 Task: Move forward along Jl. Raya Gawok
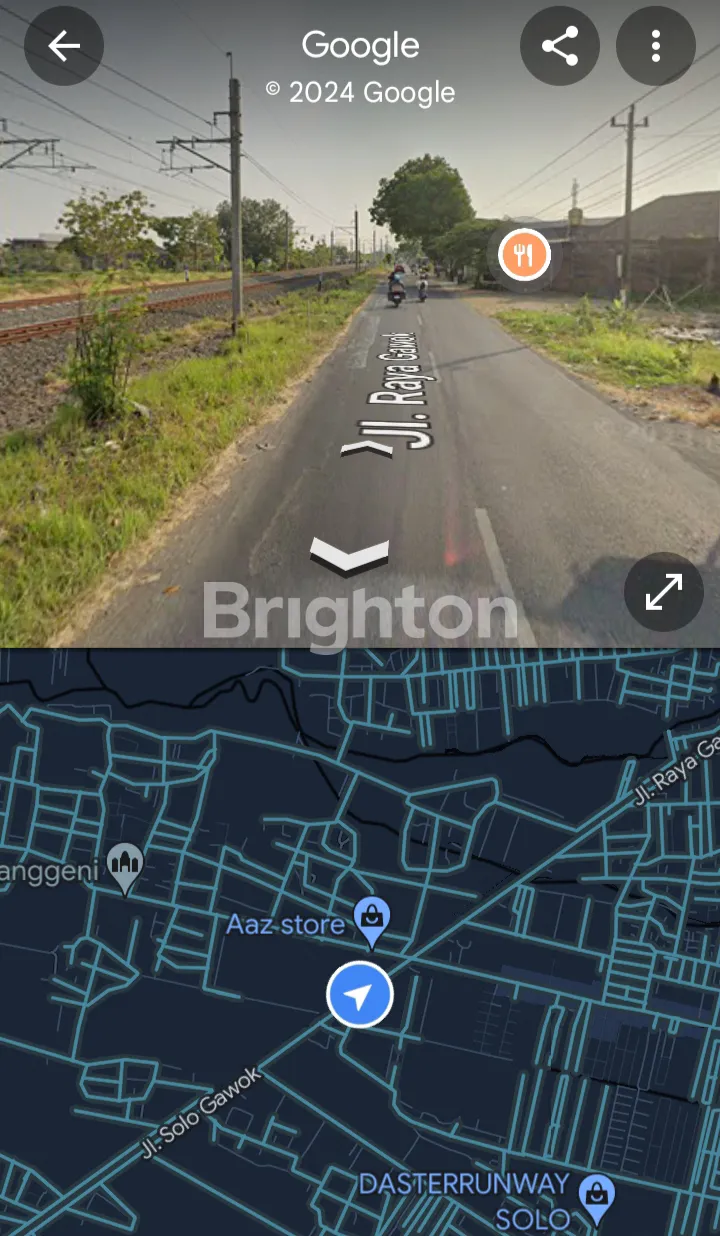tap(353, 449)
